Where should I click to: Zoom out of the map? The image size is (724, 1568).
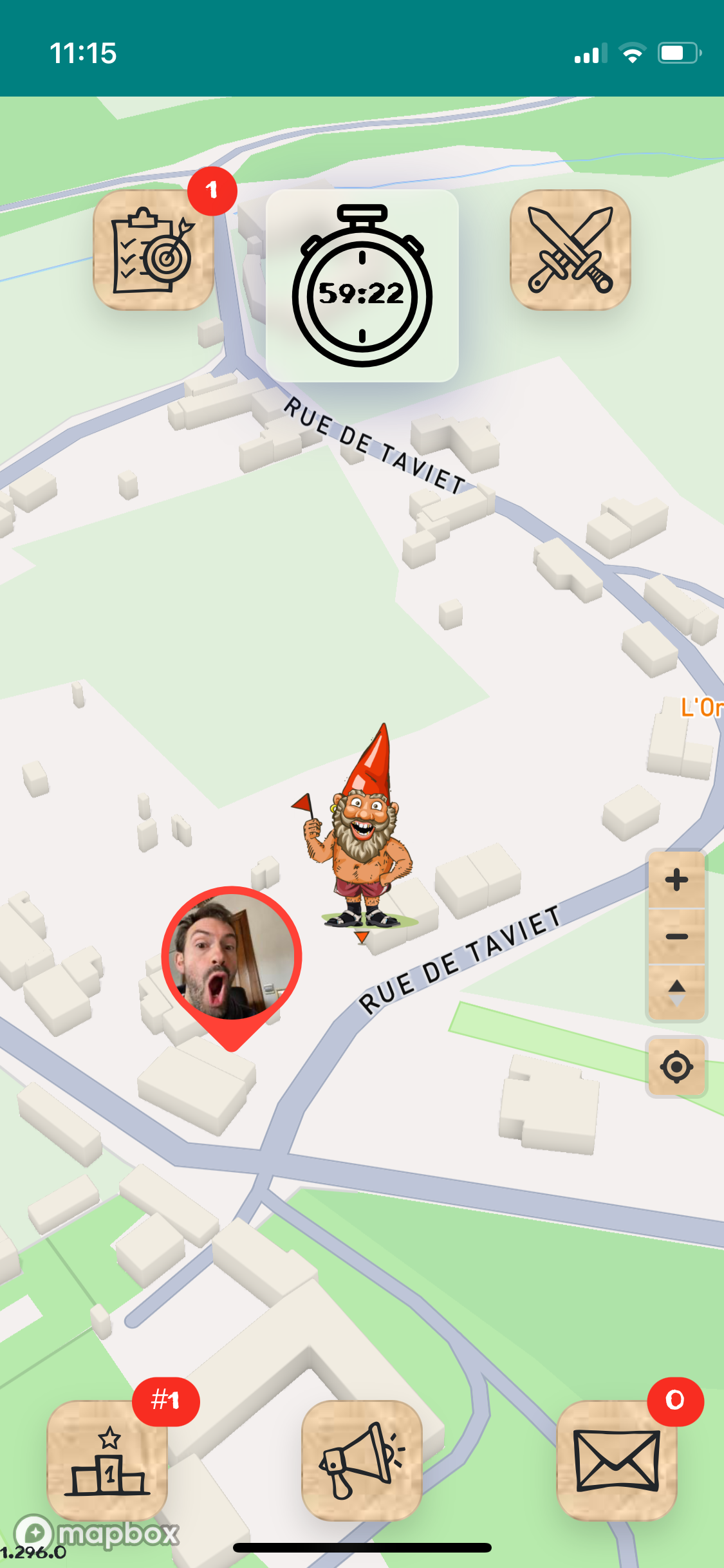pos(676,937)
